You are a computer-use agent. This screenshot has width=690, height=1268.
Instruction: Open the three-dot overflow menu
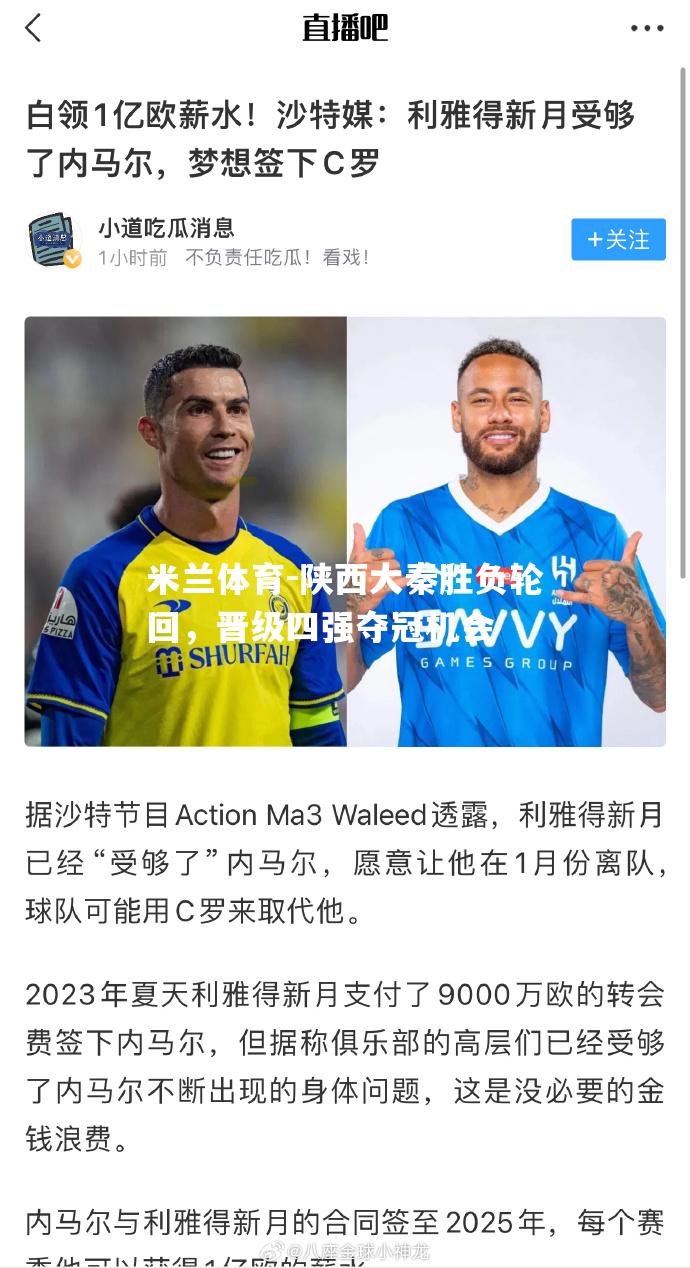647,28
